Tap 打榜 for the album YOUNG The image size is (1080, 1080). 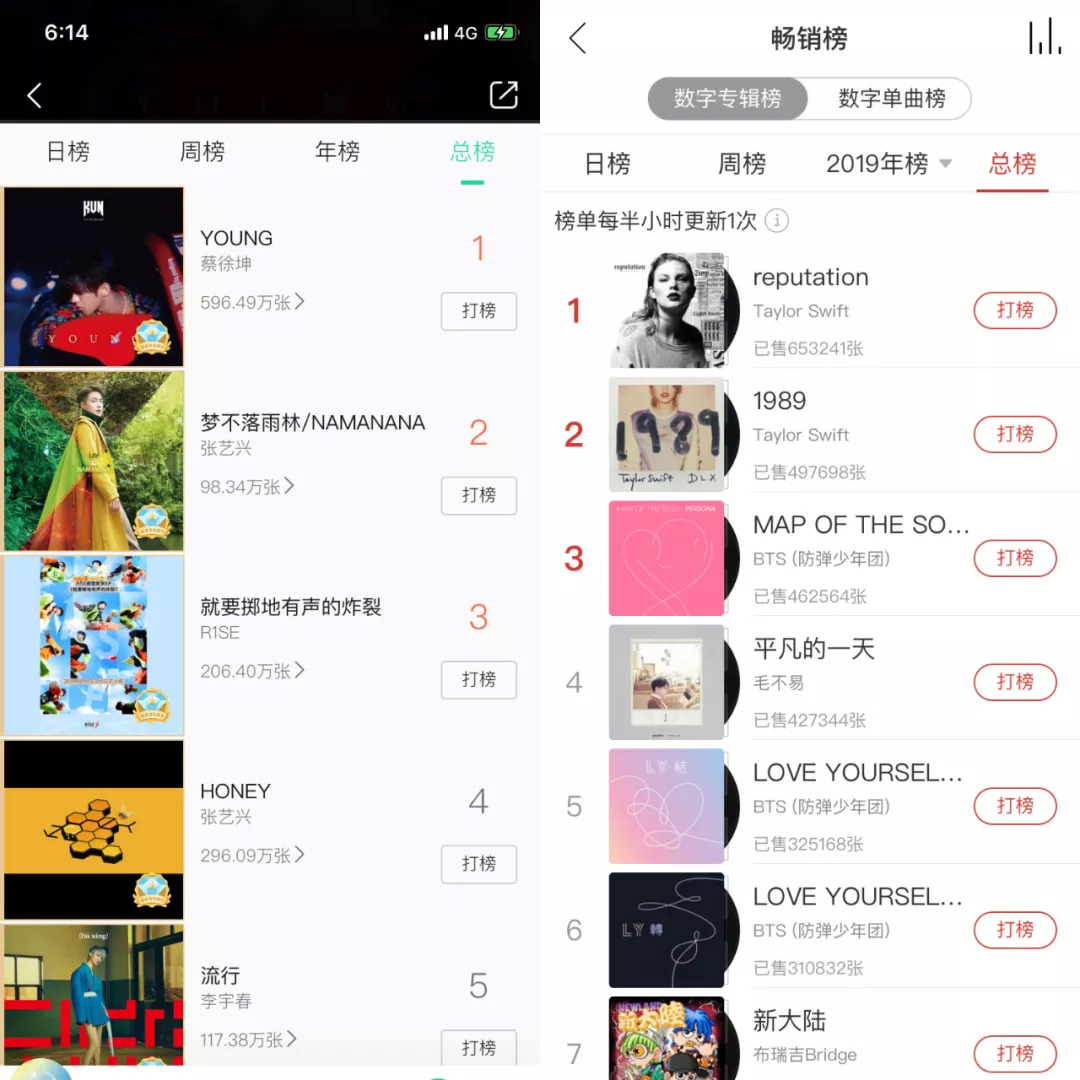478,311
